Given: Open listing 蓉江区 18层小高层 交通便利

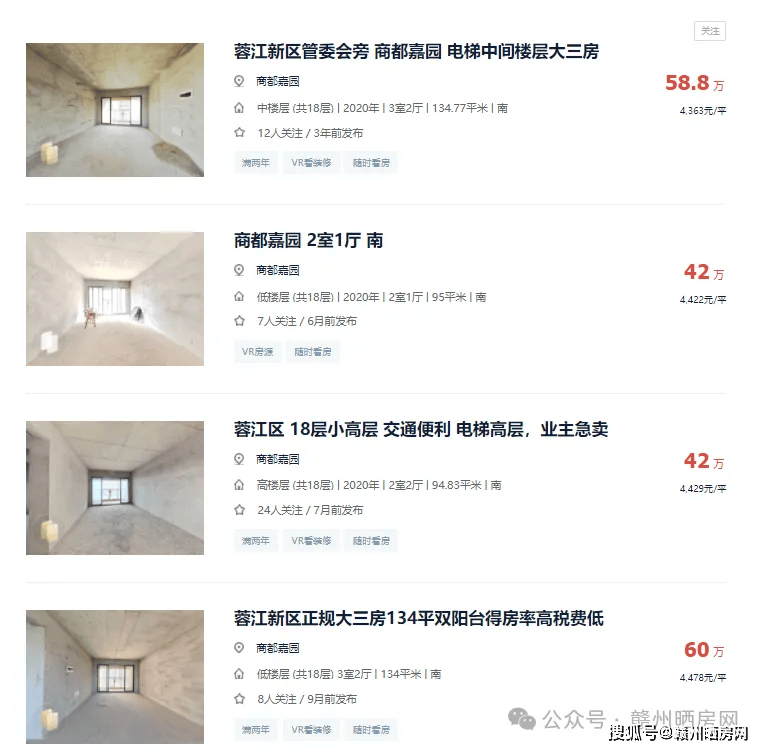Looking at the screenshot, I should click(x=420, y=429).
